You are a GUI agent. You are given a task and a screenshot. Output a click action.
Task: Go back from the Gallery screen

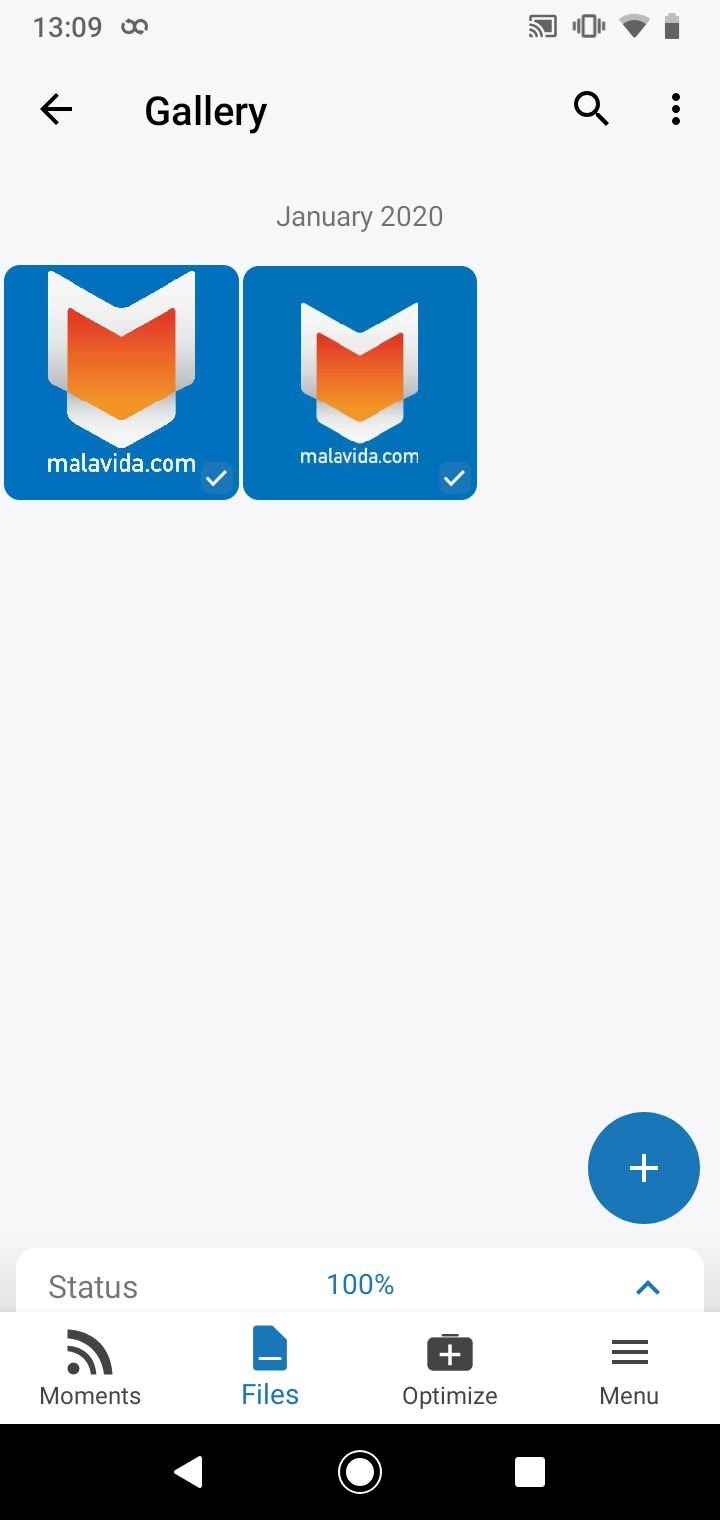[56, 109]
